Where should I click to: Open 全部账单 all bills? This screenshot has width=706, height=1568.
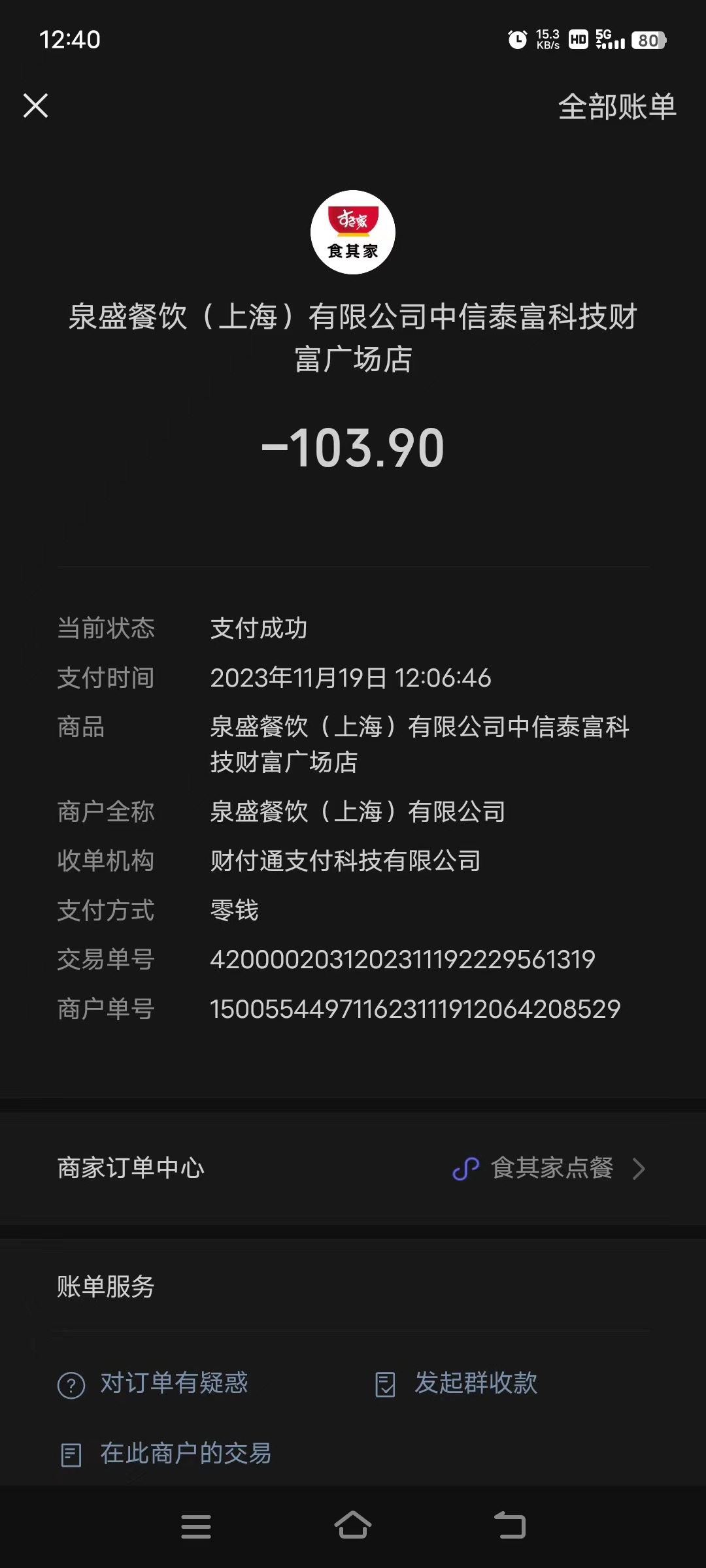coord(617,106)
